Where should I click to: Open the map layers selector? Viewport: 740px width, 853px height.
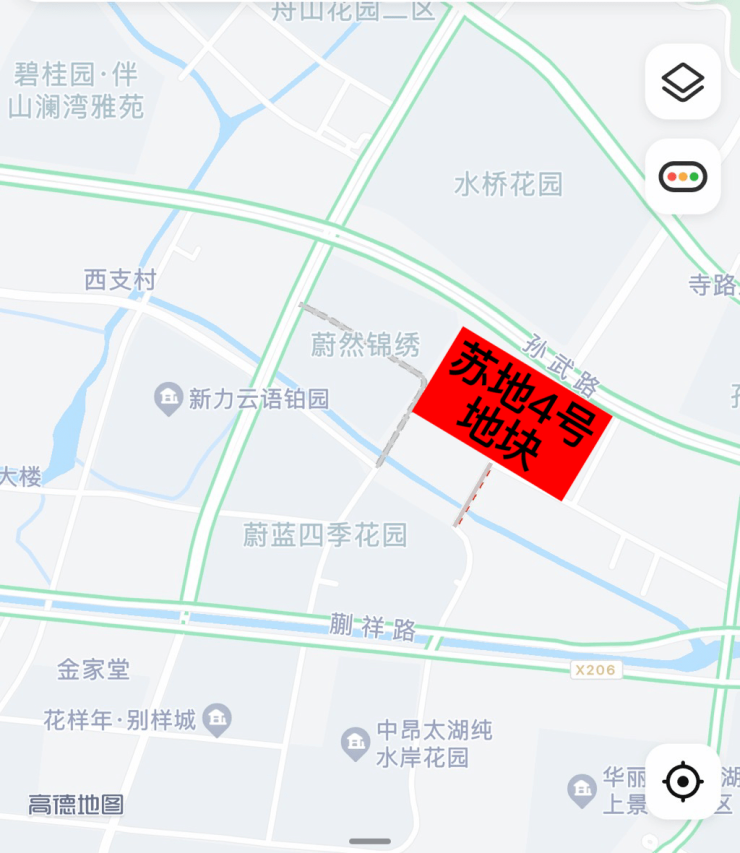pyautogui.click(x=683, y=82)
